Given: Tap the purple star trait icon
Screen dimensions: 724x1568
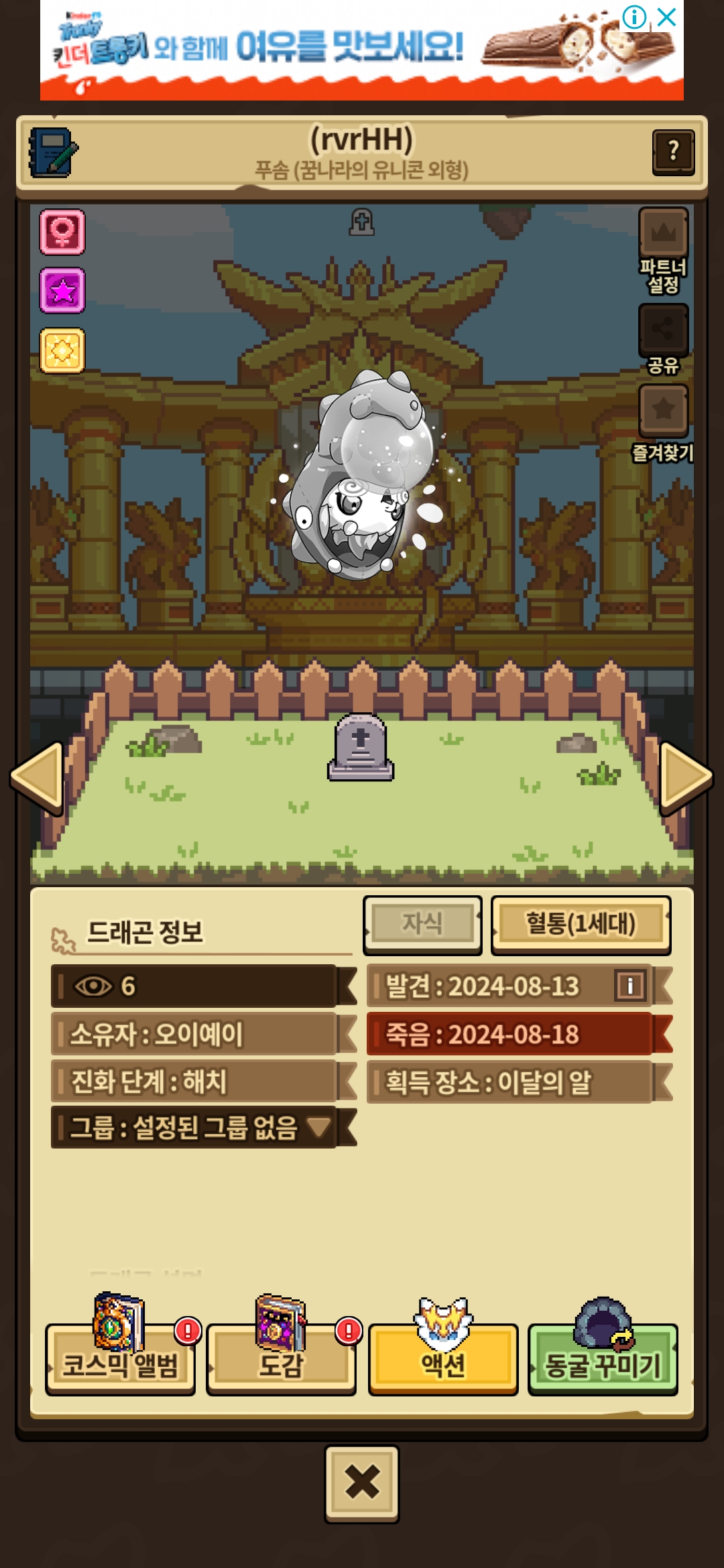Looking at the screenshot, I should (x=62, y=291).
